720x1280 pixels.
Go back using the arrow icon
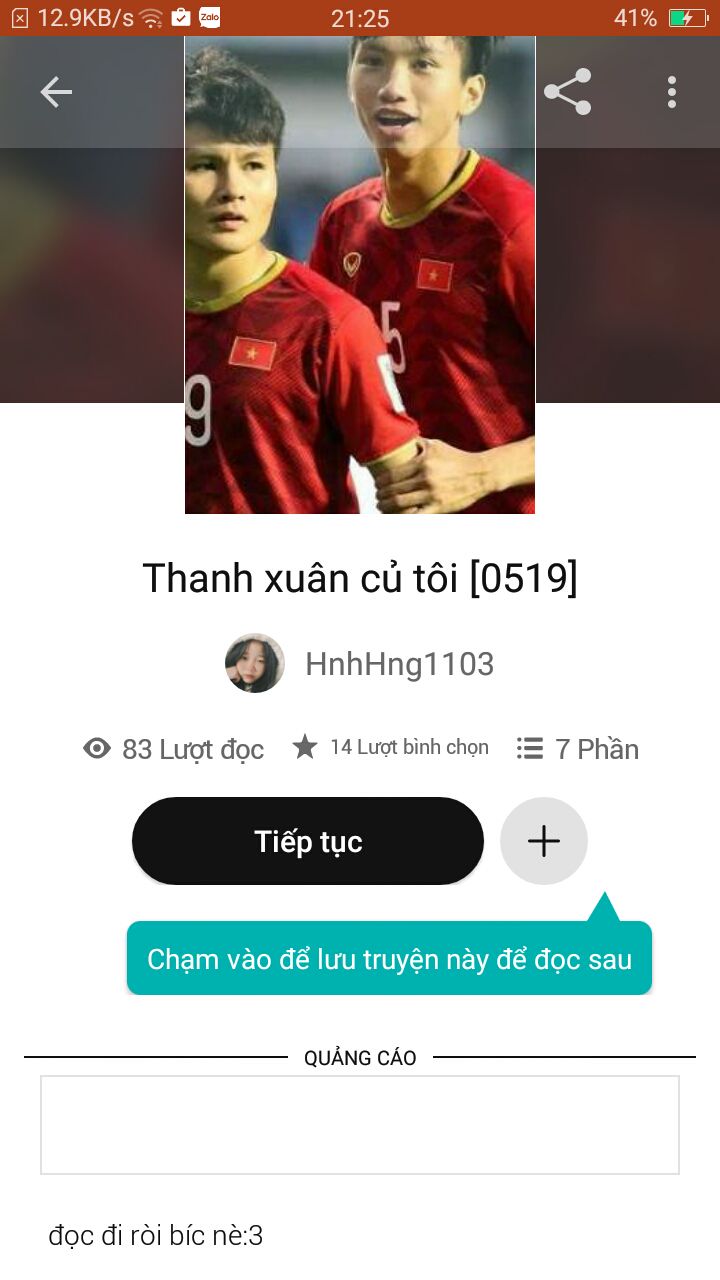(56, 92)
